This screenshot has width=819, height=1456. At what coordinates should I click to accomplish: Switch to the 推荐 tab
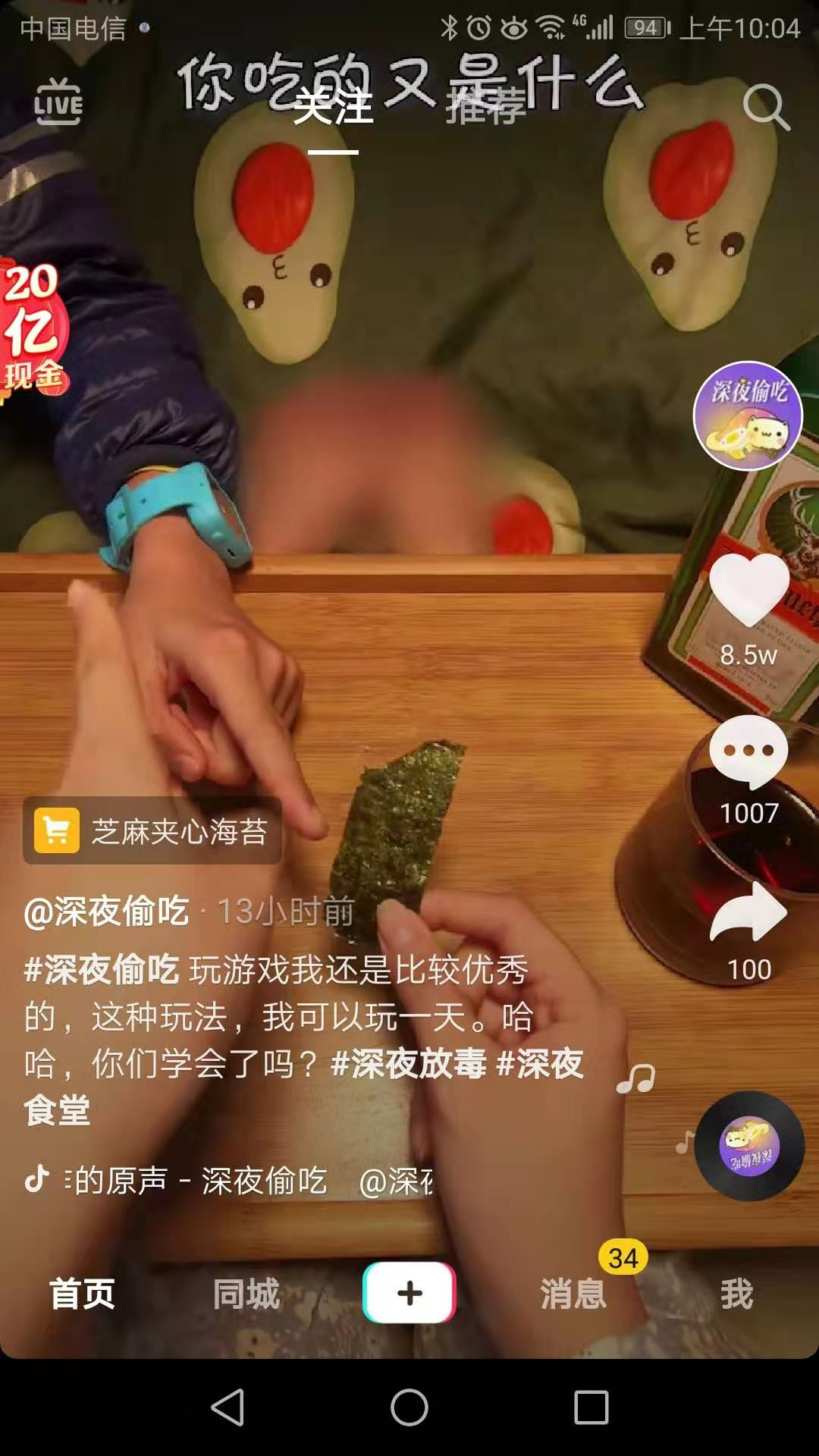[485, 108]
